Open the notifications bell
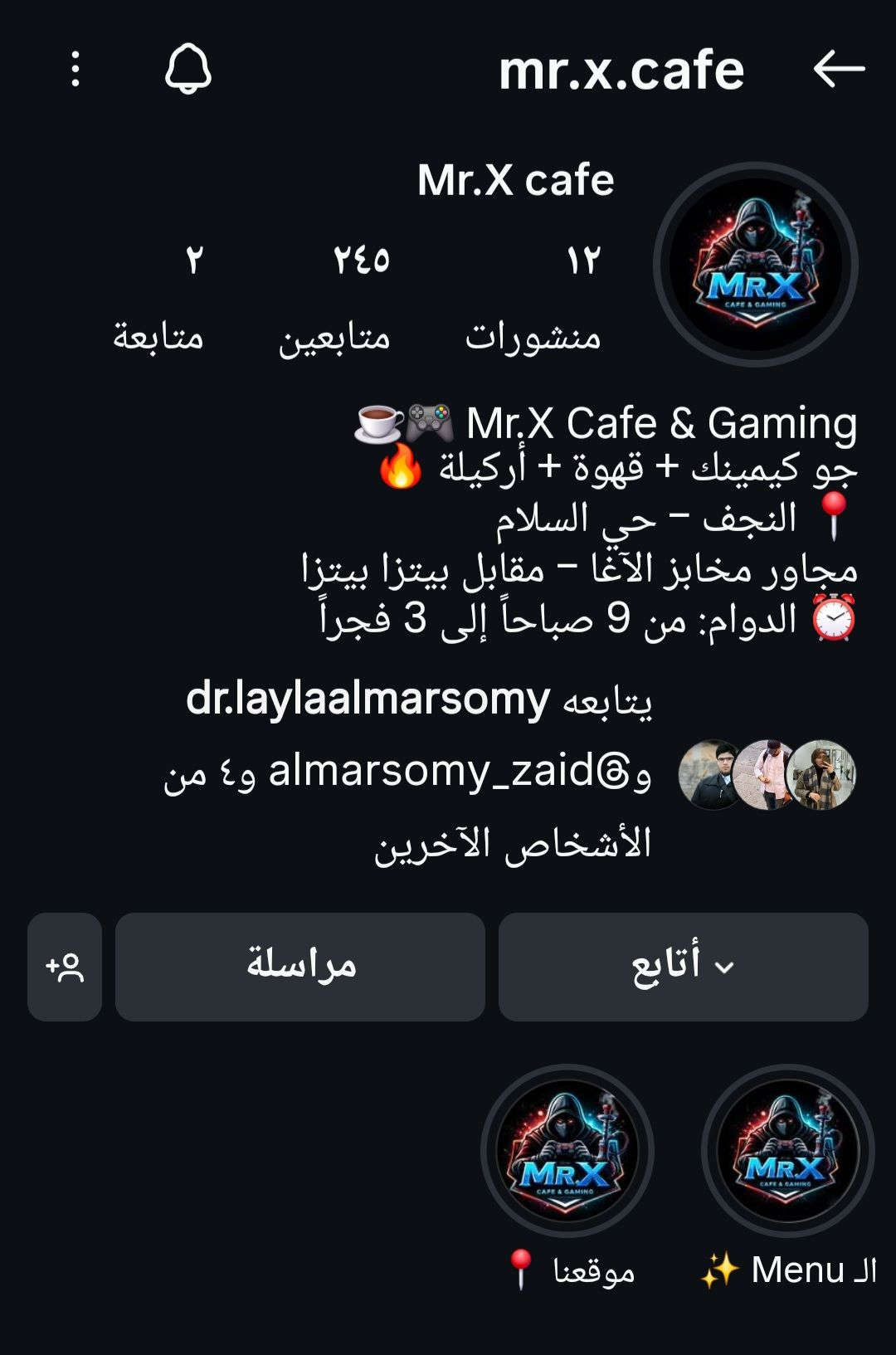 188,69
